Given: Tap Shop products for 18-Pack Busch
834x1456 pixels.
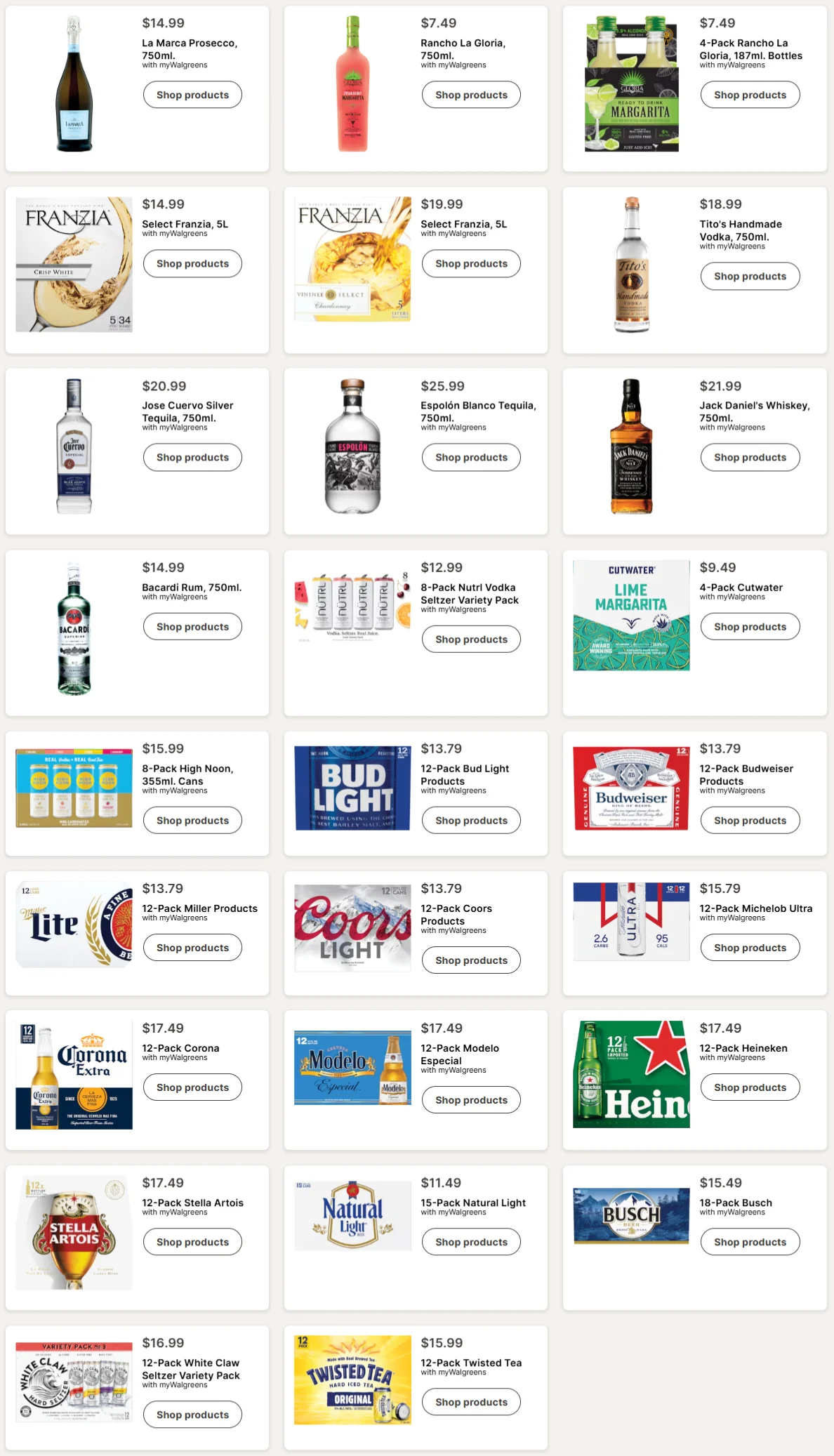Looking at the screenshot, I should pyautogui.click(x=750, y=1241).
